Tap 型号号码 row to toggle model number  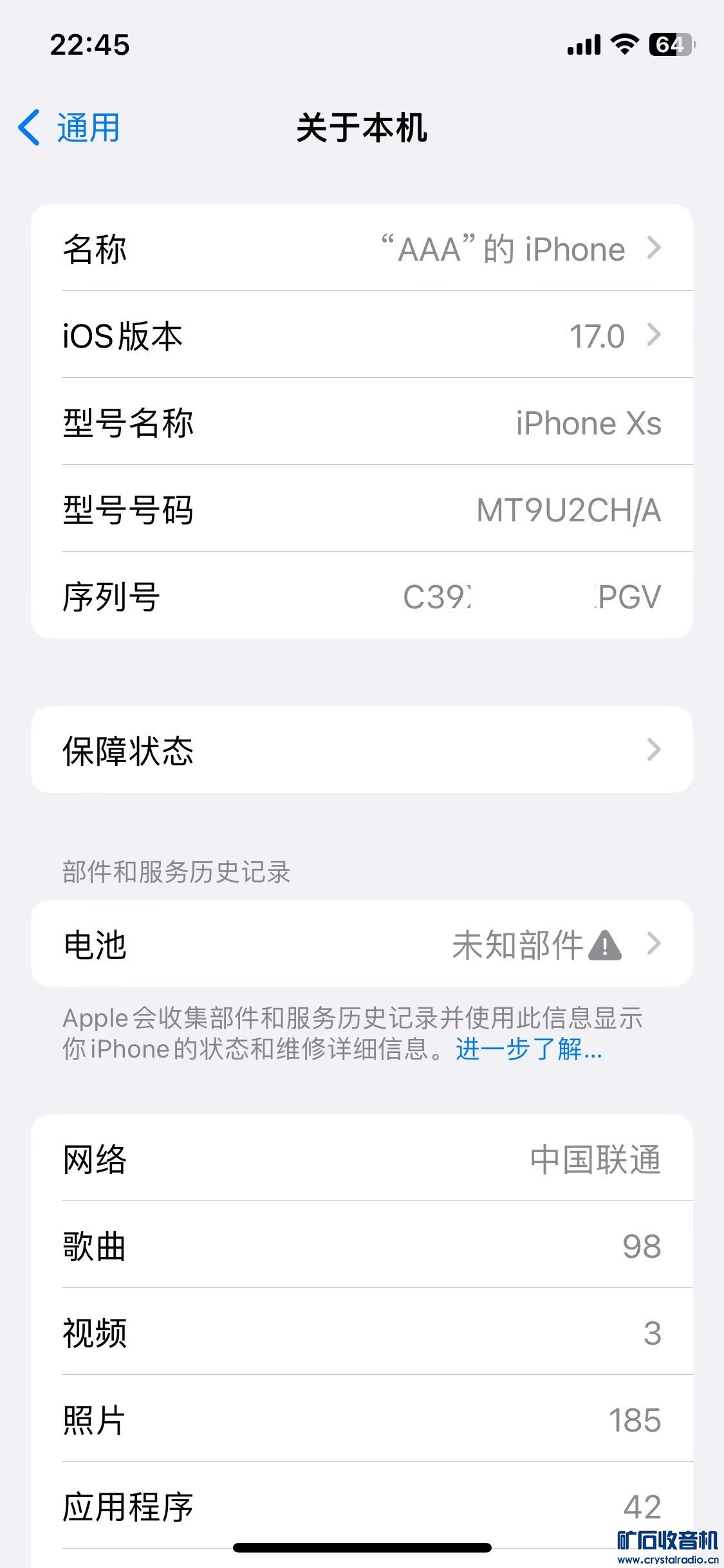[362, 510]
